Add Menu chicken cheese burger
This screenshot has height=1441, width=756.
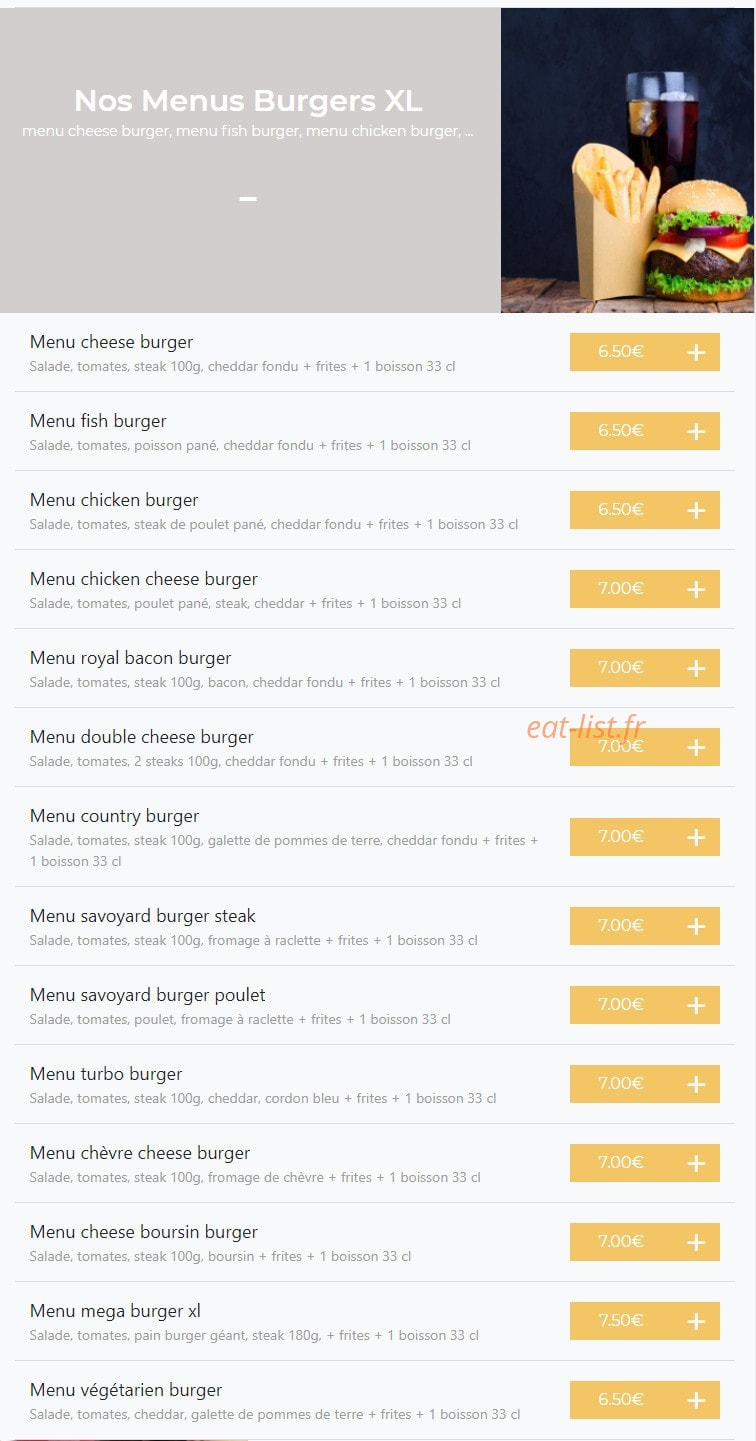click(645, 589)
